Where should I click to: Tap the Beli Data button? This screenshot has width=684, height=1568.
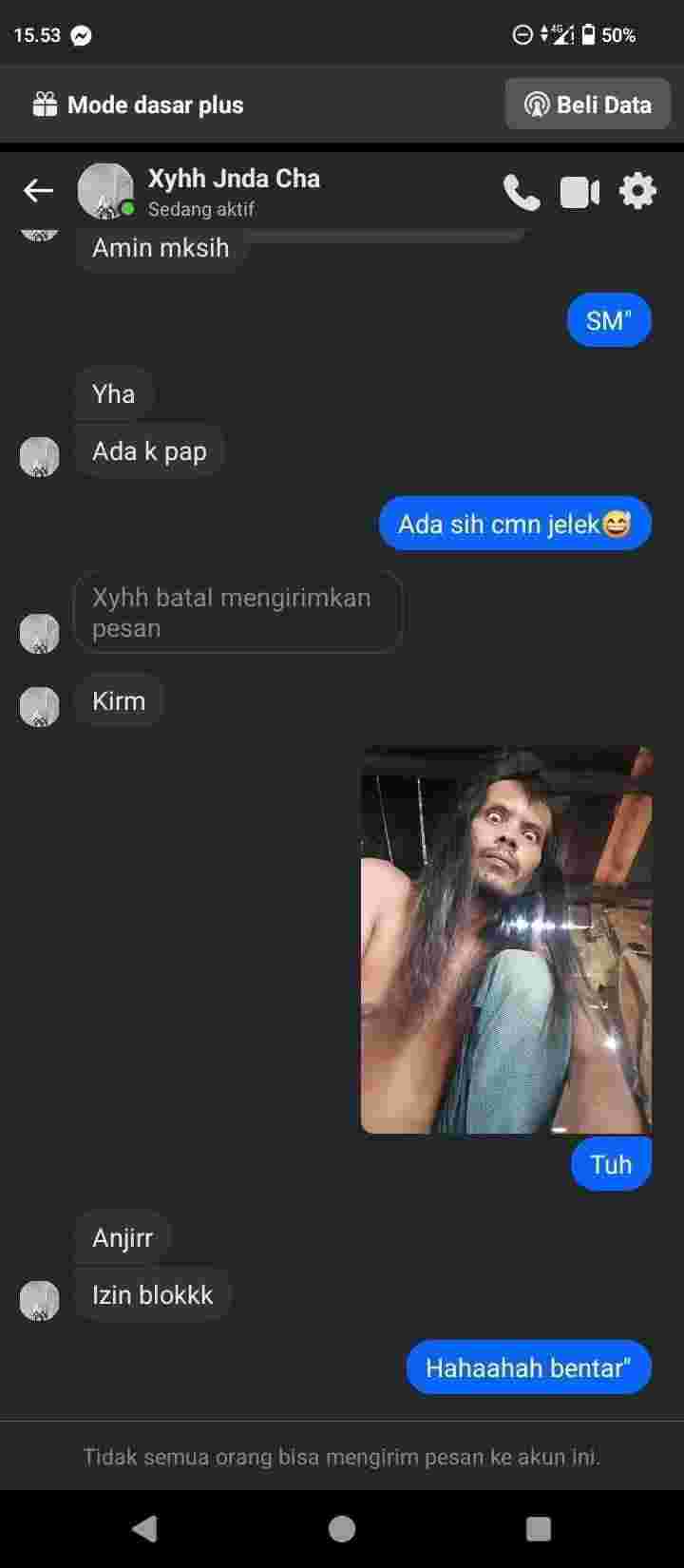coord(588,105)
